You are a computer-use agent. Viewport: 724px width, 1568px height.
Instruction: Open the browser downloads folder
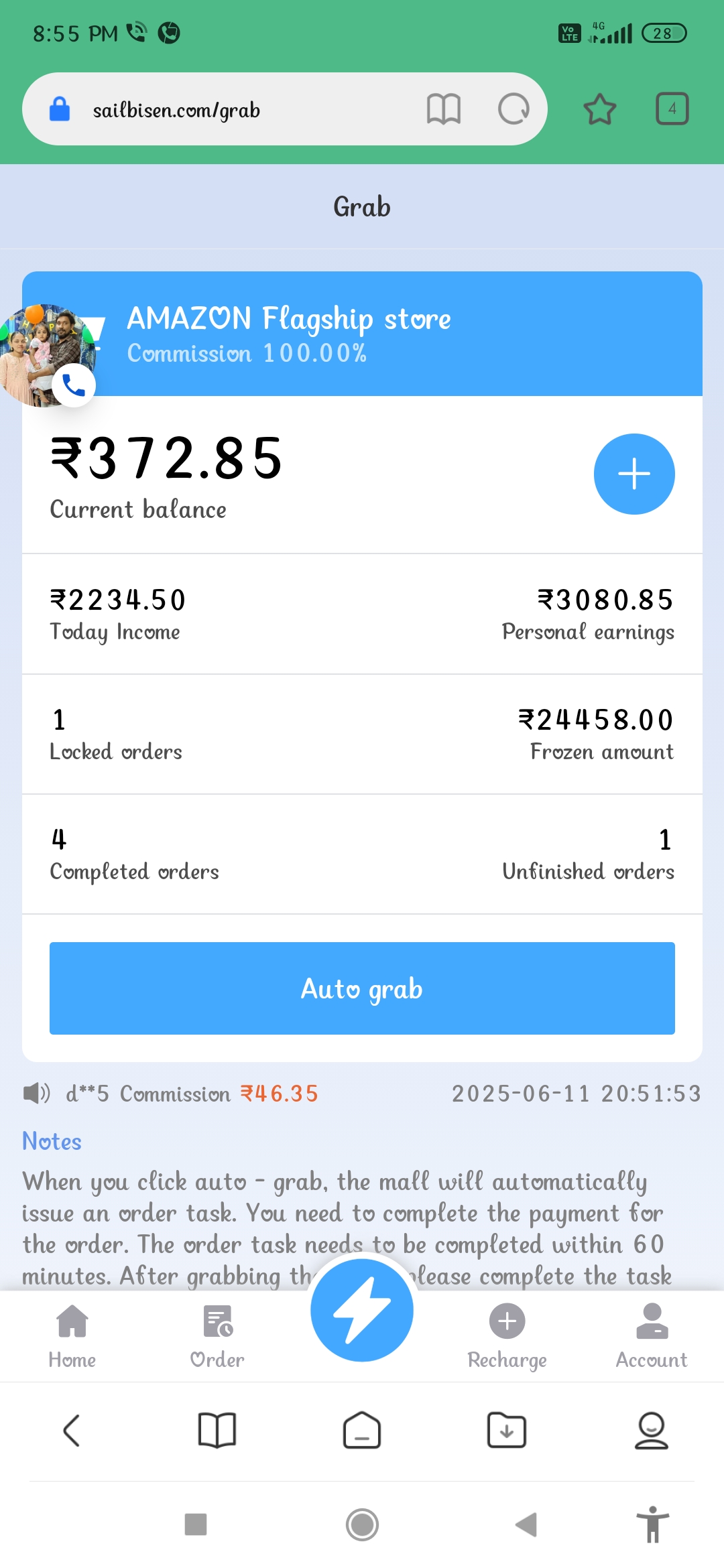(x=507, y=1431)
